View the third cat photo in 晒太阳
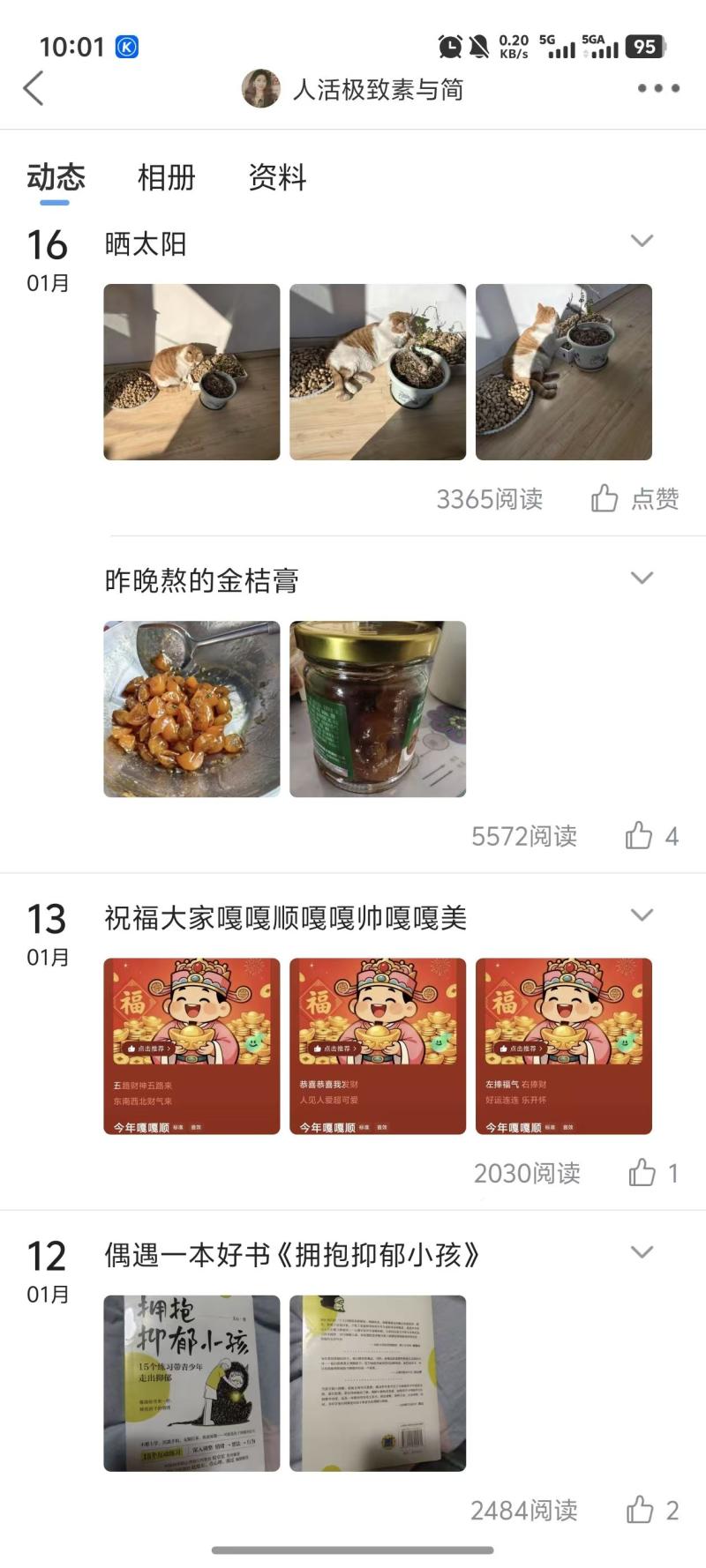The width and height of the screenshot is (706, 1568). coord(563,371)
